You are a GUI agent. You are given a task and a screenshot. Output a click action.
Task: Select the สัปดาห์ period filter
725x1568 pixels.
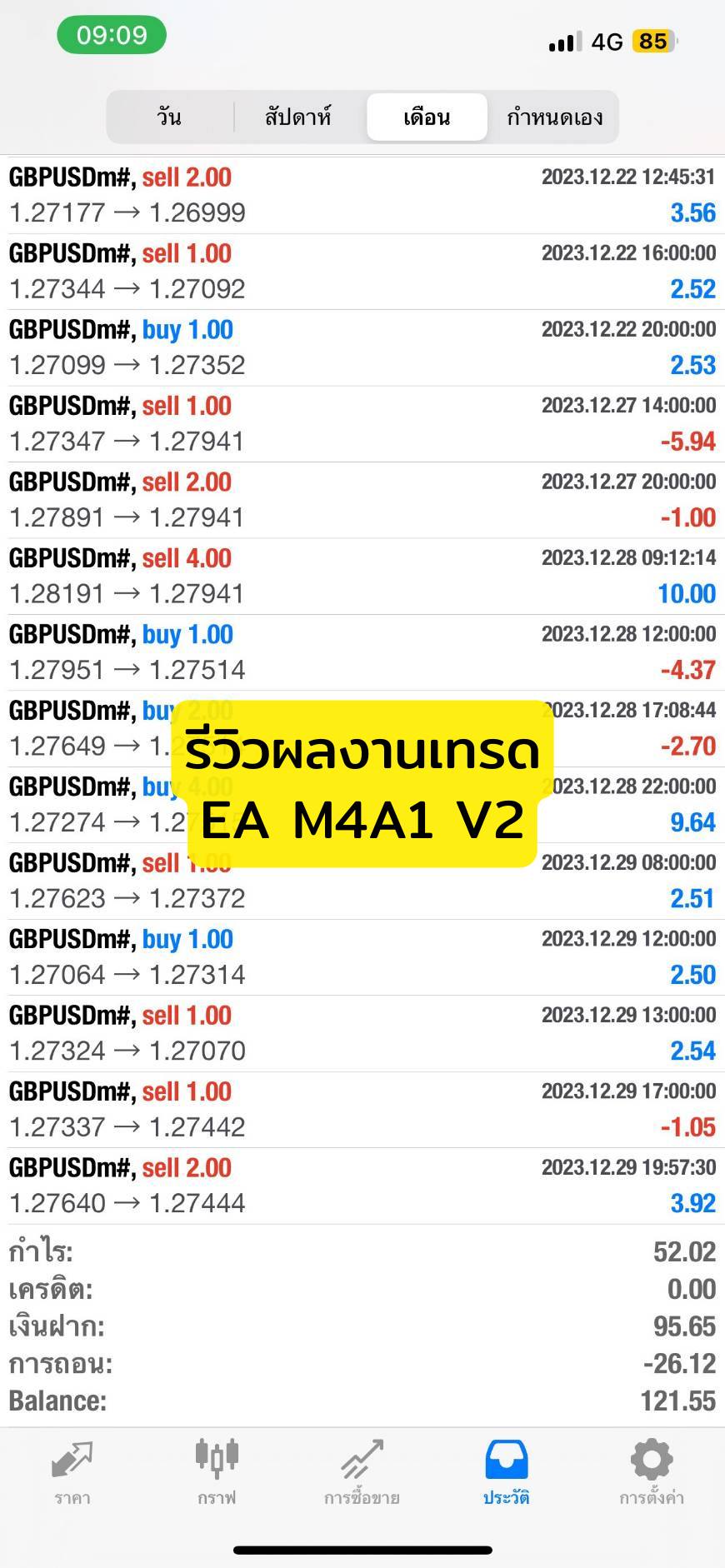[298, 117]
